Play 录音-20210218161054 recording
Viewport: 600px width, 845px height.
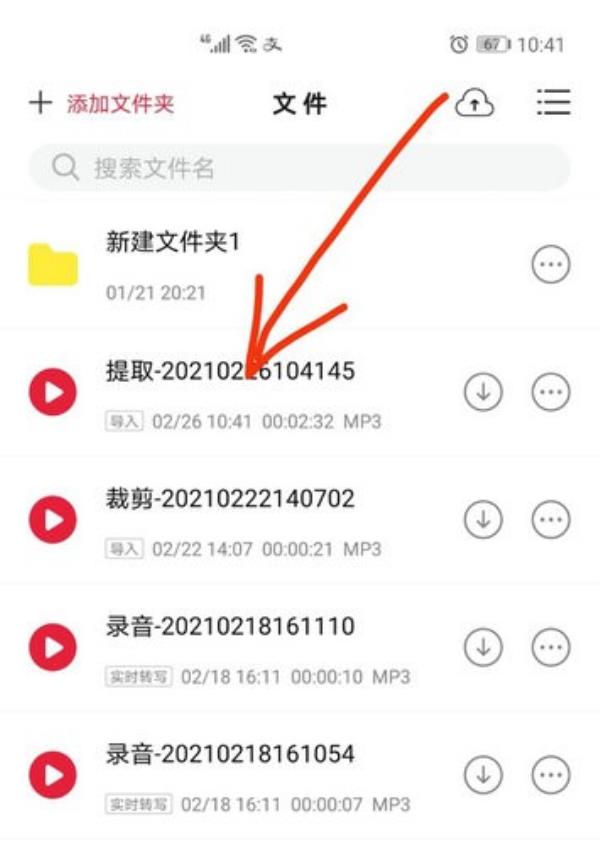[x=53, y=775]
